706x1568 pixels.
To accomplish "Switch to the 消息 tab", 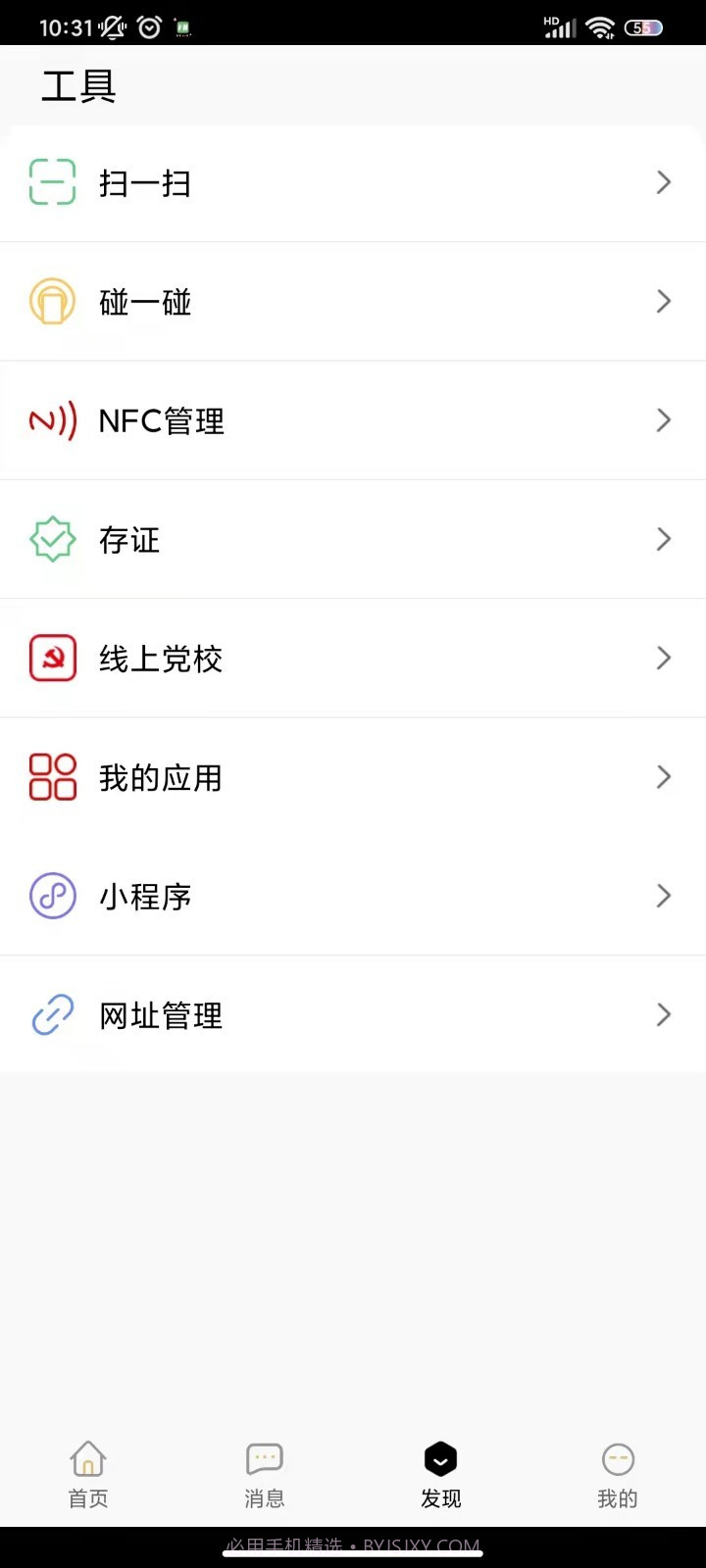I will coord(264,1475).
